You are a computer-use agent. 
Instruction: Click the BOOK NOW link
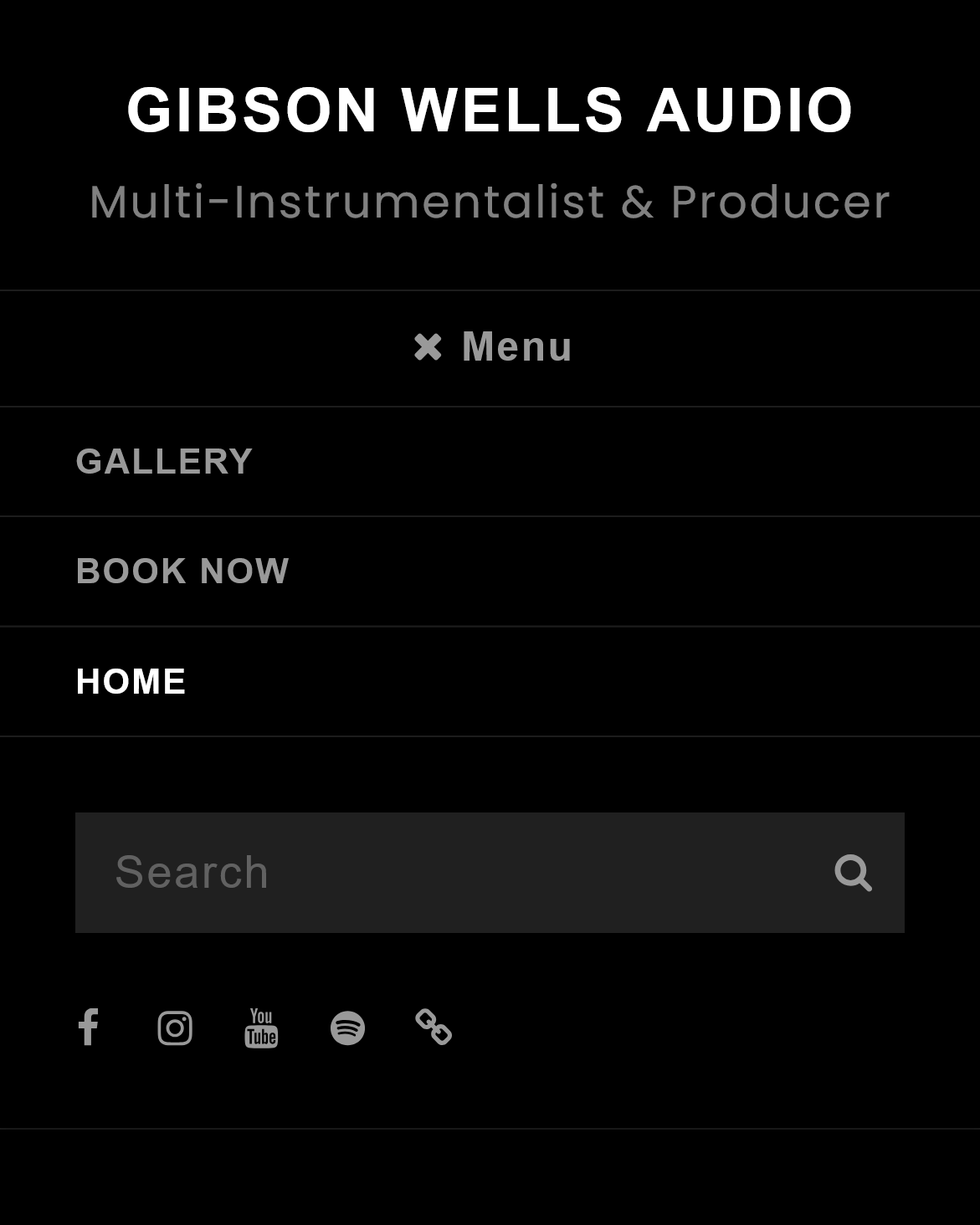(182, 571)
